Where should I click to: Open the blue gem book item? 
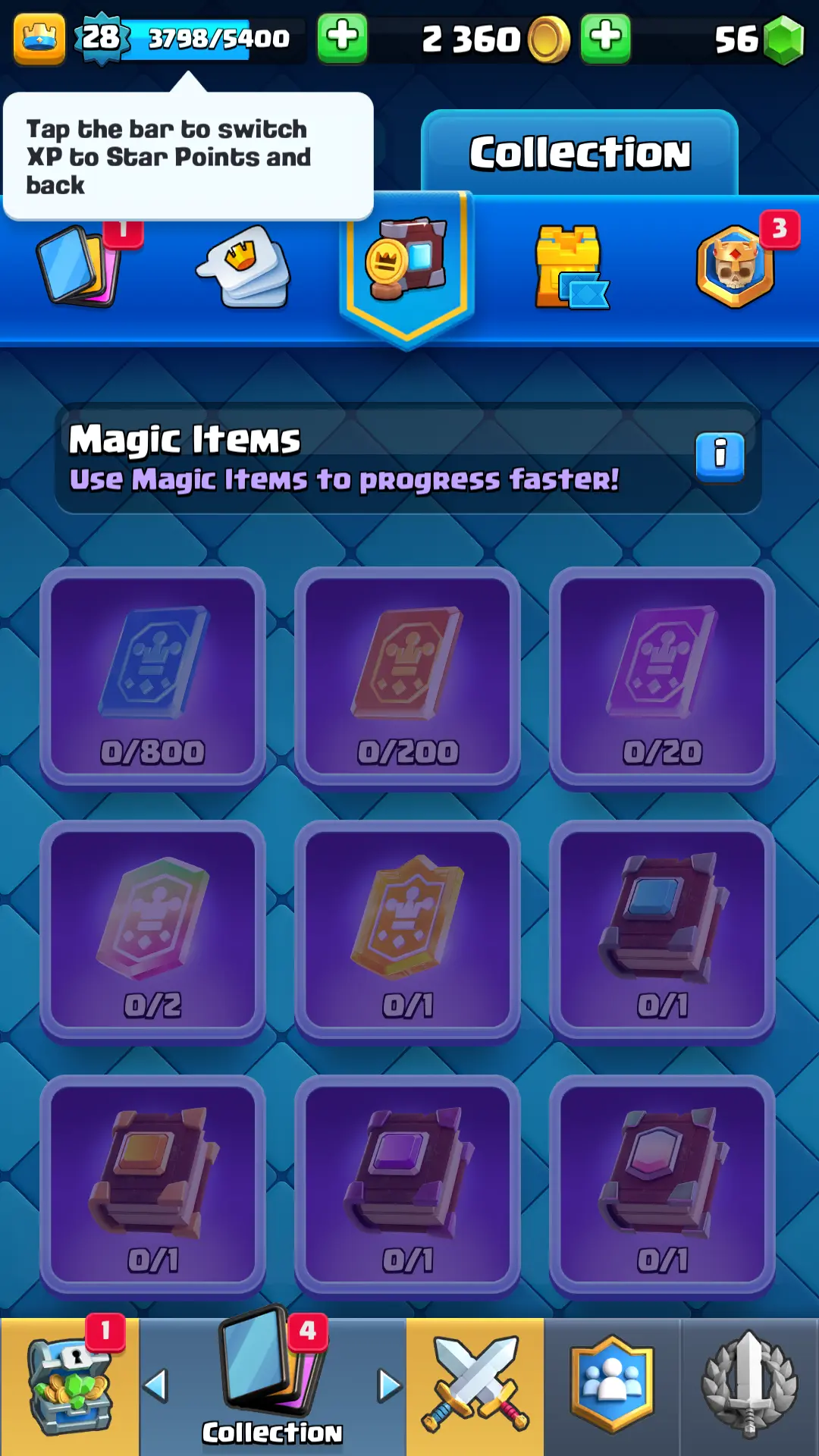click(662, 932)
